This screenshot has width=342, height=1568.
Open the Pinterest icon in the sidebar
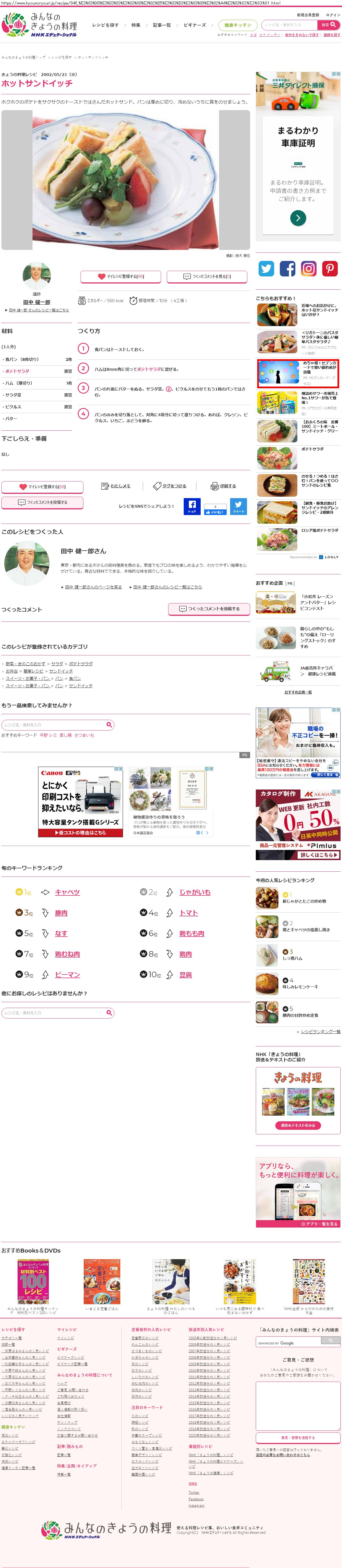(x=330, y=269)
